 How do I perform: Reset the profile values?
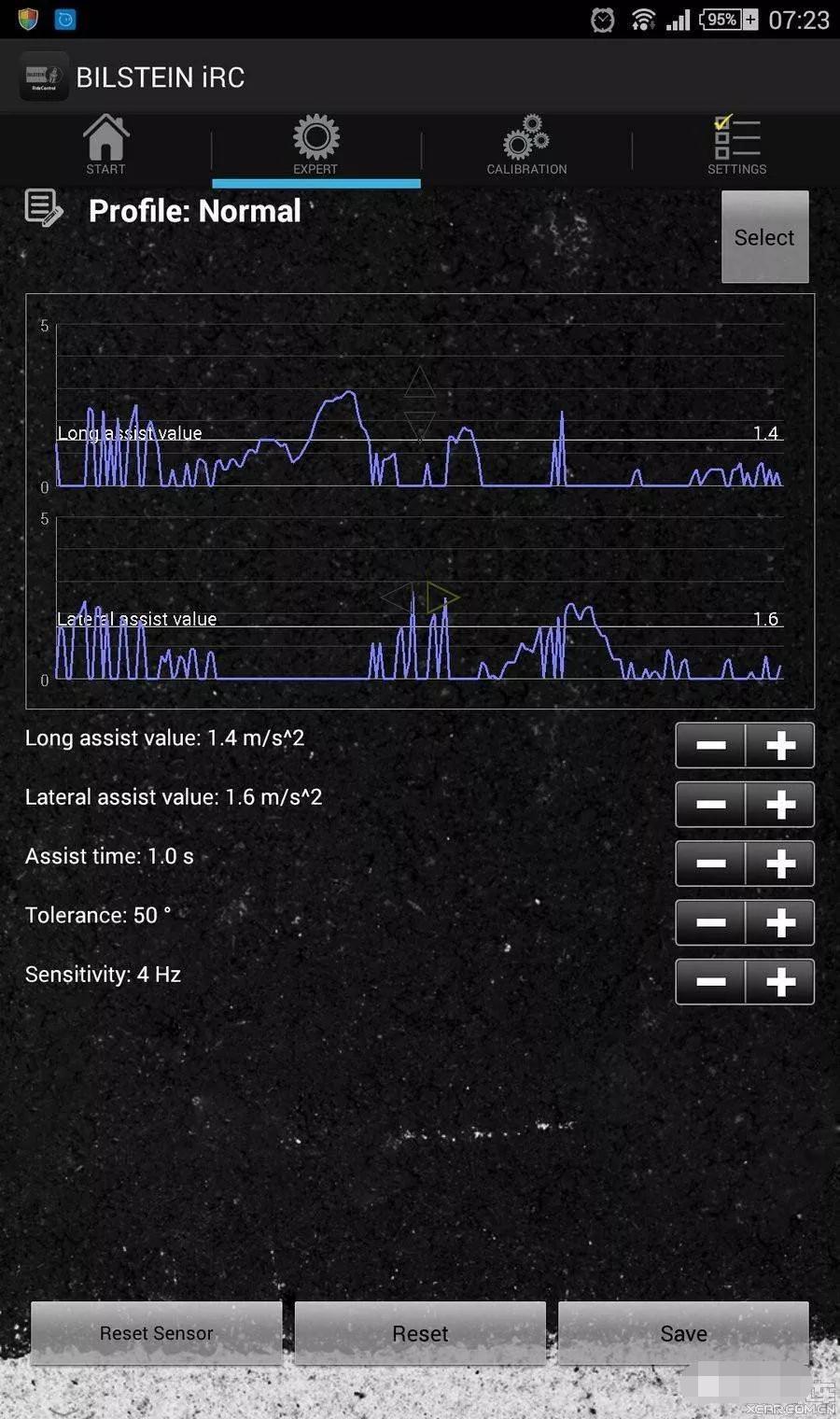pyautogui.click(x=420, y=1333)
